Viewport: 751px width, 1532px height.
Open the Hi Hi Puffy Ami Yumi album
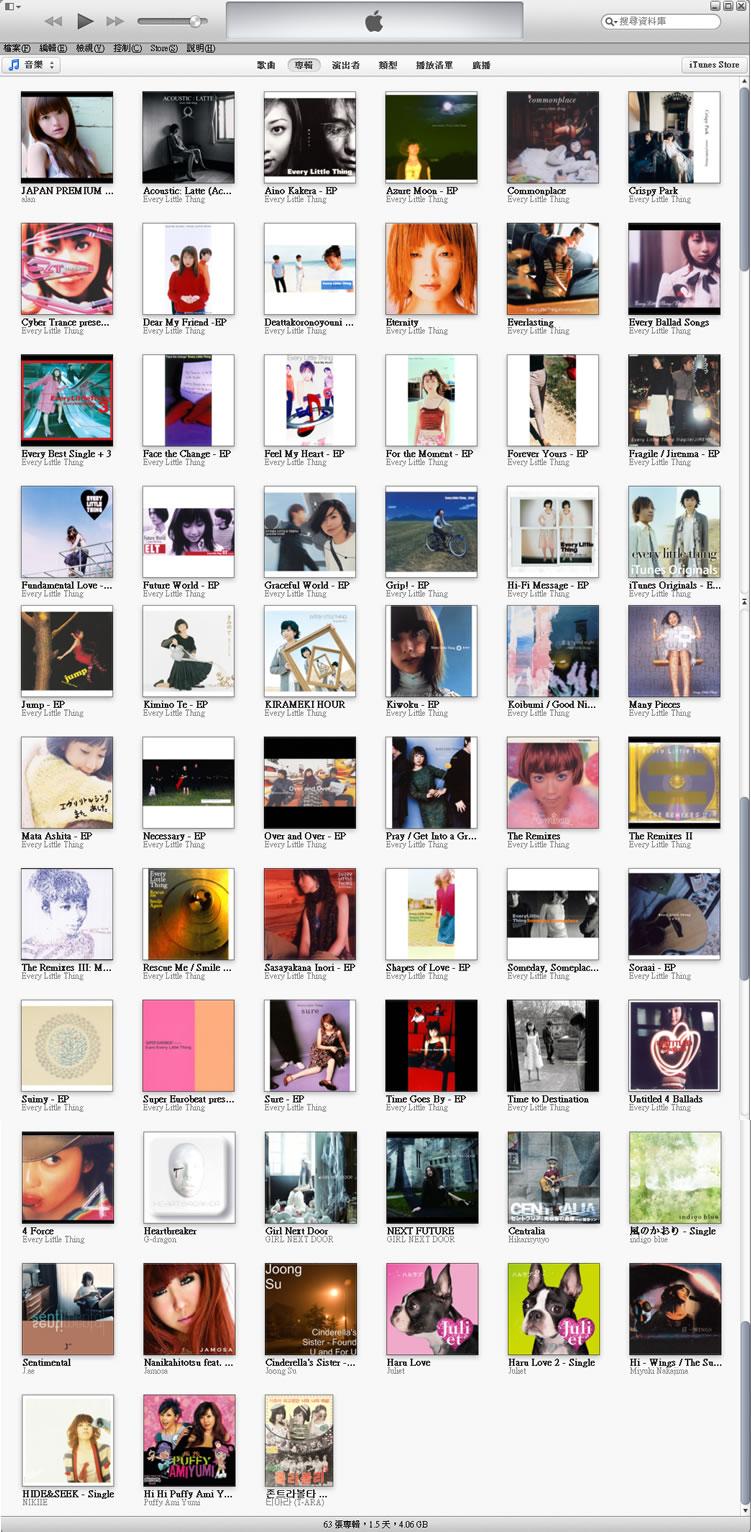click(x=189, y=1441)
